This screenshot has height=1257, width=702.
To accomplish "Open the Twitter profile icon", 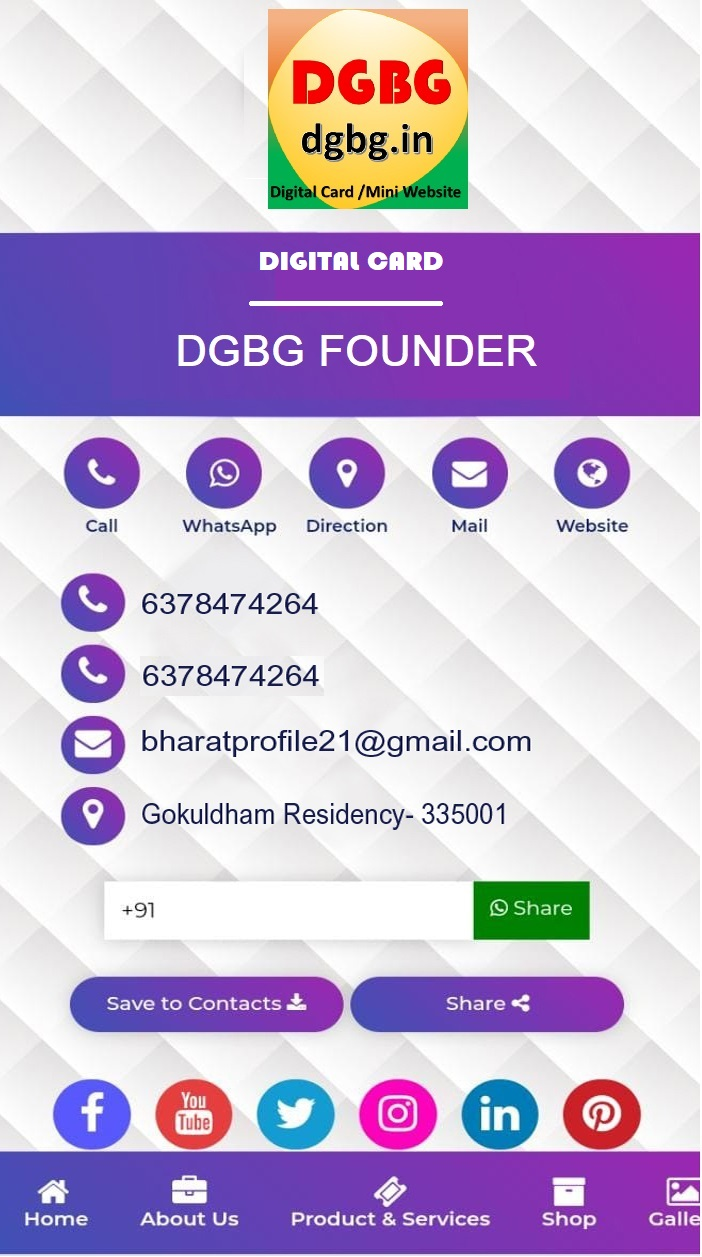I will pyautogui.click(x=296, y=1114).
